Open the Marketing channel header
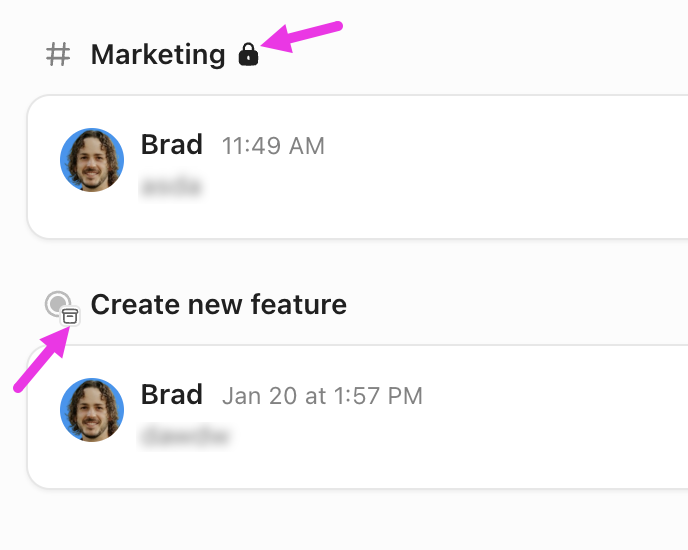Image resolution: width=688 pixels, height=550 pixels. click(157, 54)
